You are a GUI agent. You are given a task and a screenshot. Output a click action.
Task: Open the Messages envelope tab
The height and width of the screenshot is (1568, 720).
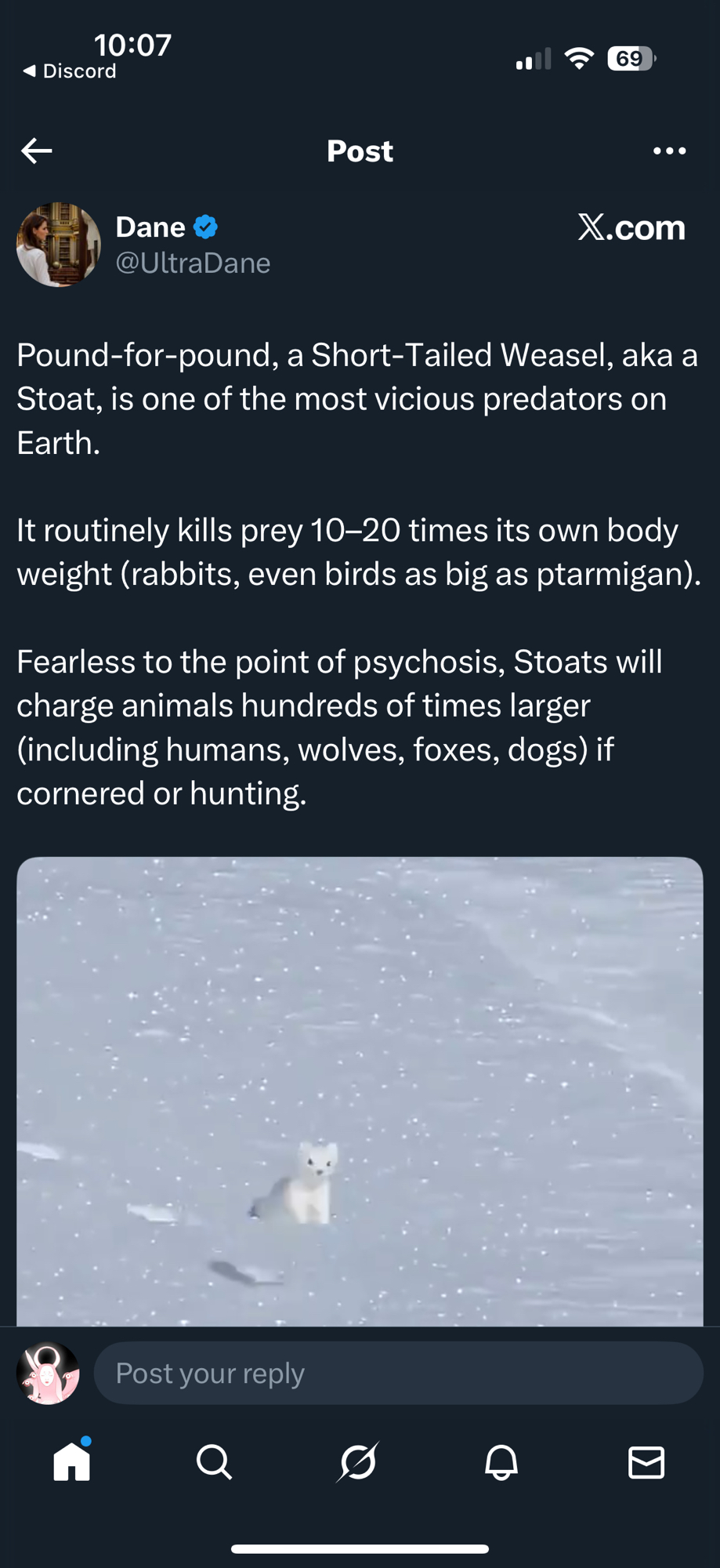[646, 1461]
